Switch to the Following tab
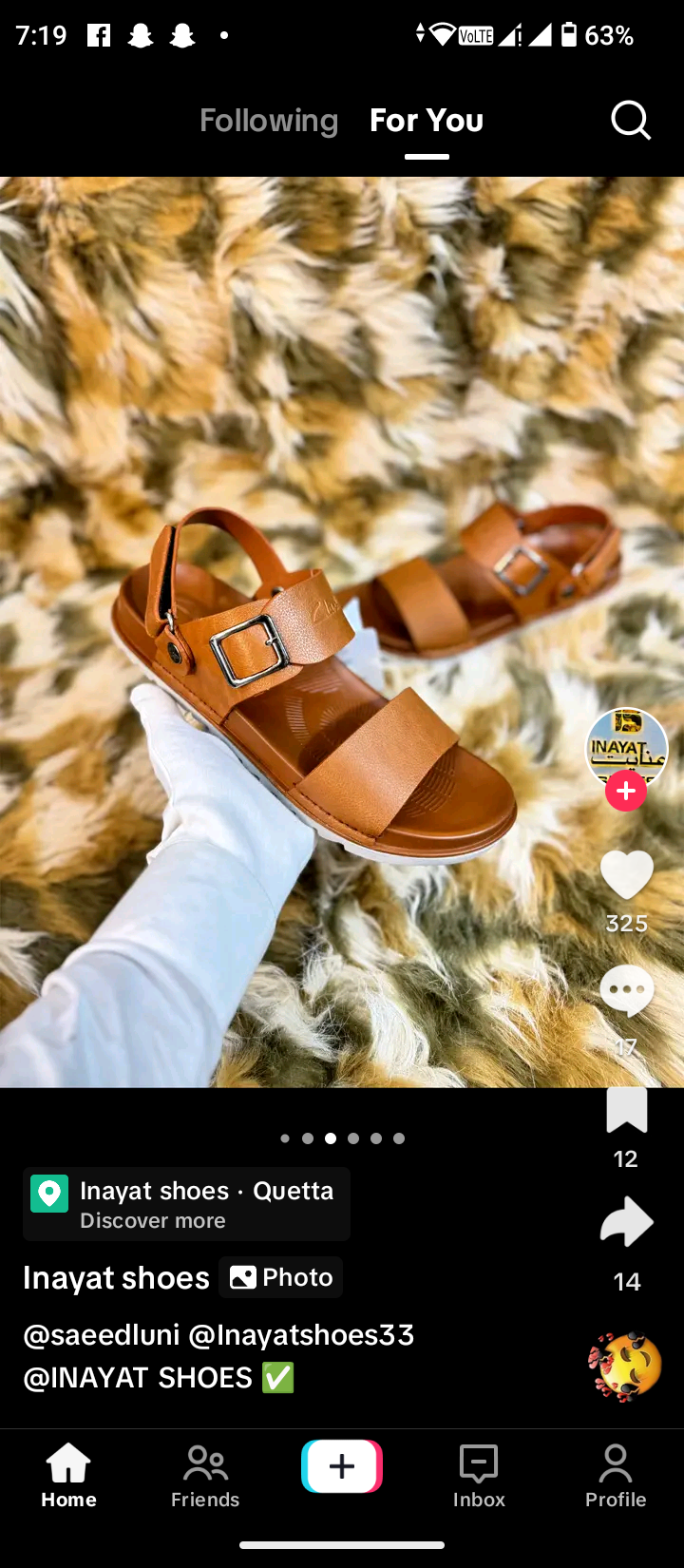Screen dimensions: 684x1568 (269, 121)
